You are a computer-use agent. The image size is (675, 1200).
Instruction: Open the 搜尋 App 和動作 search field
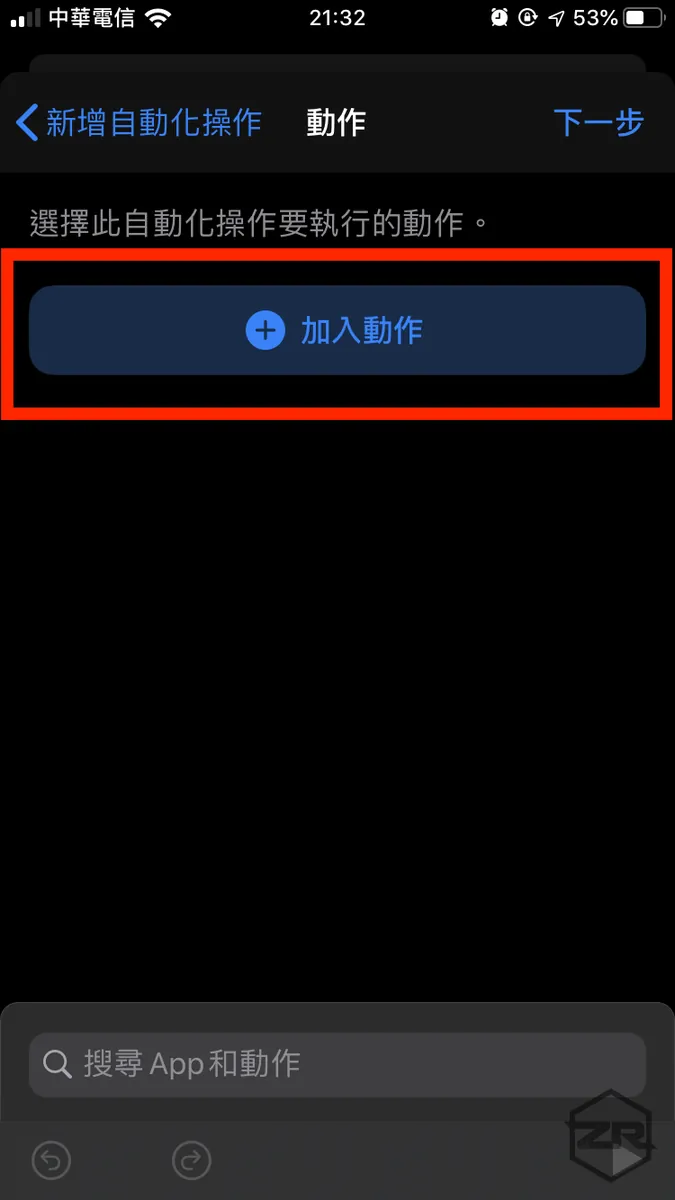pos(337,1064)
